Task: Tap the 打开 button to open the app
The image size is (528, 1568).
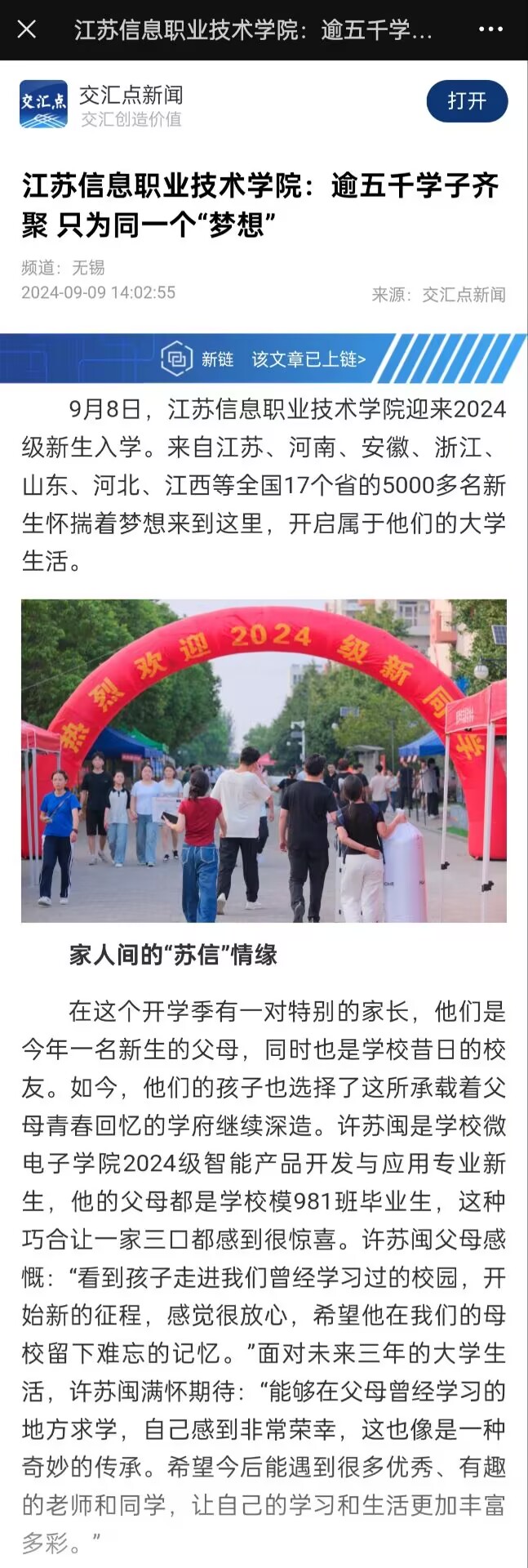Action: (x=467, y=101)
